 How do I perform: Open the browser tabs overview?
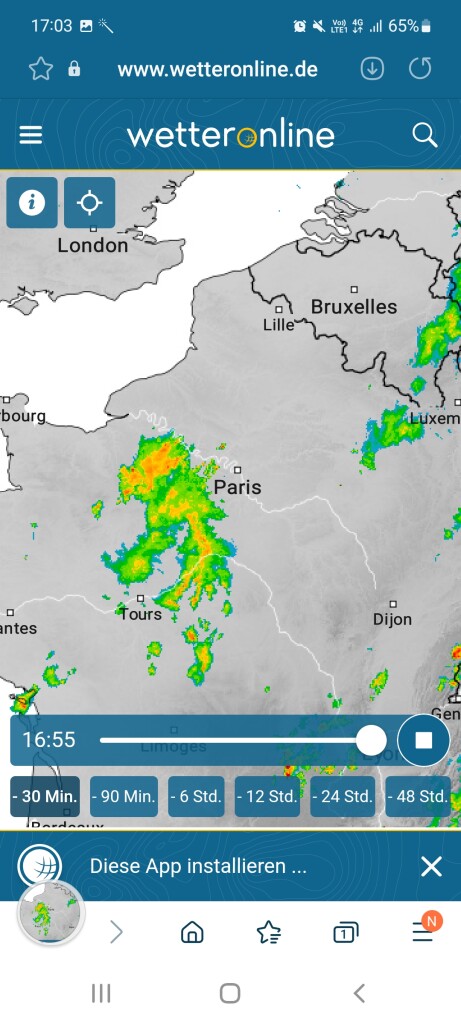[x=345, y=933]
